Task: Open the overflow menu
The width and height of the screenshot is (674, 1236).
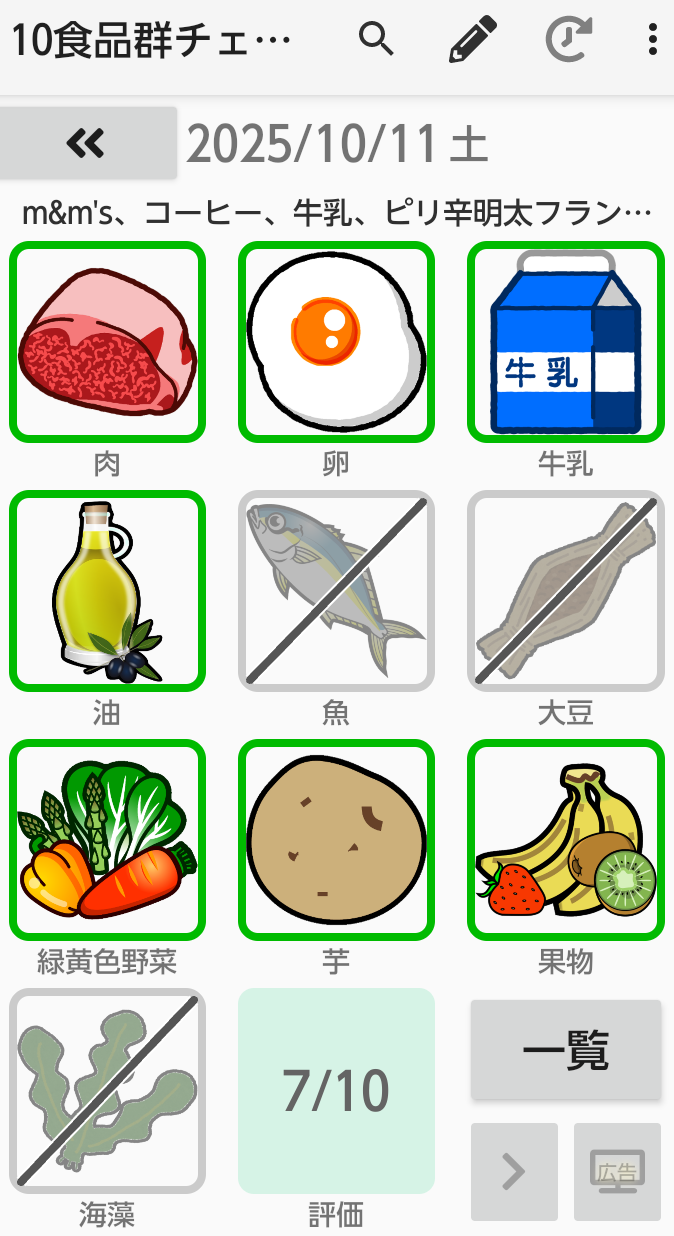Action: point(652,40)
